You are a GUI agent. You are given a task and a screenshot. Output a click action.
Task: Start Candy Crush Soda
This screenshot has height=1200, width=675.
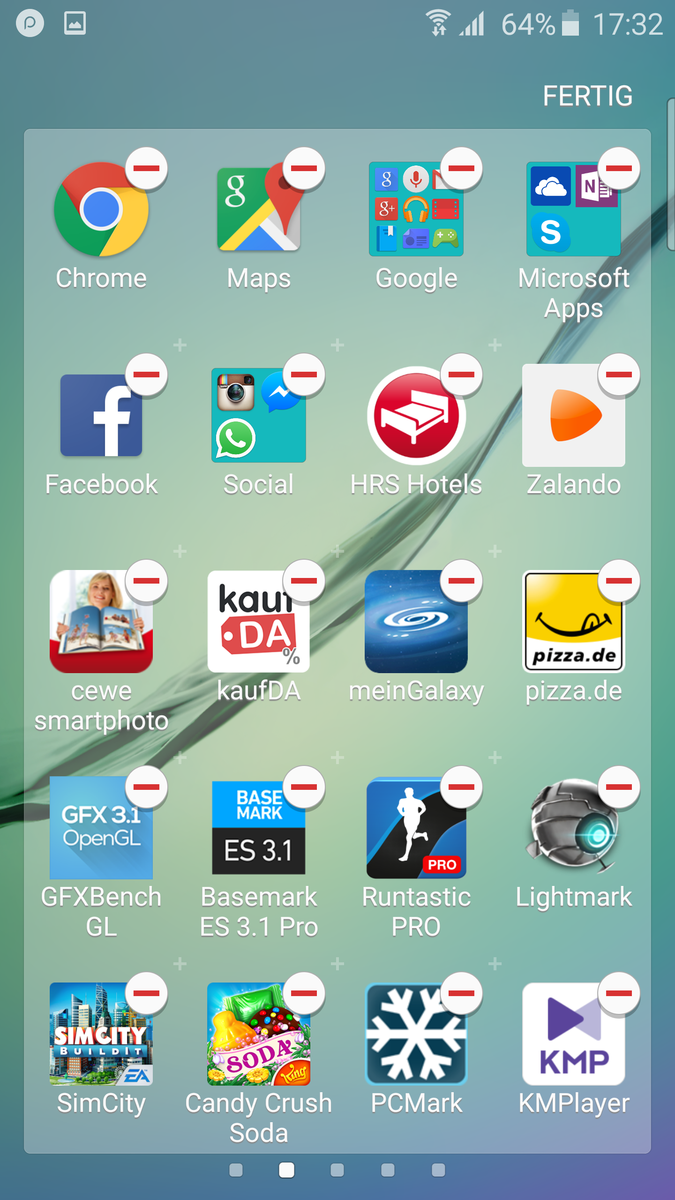(x=258, y=1034)
